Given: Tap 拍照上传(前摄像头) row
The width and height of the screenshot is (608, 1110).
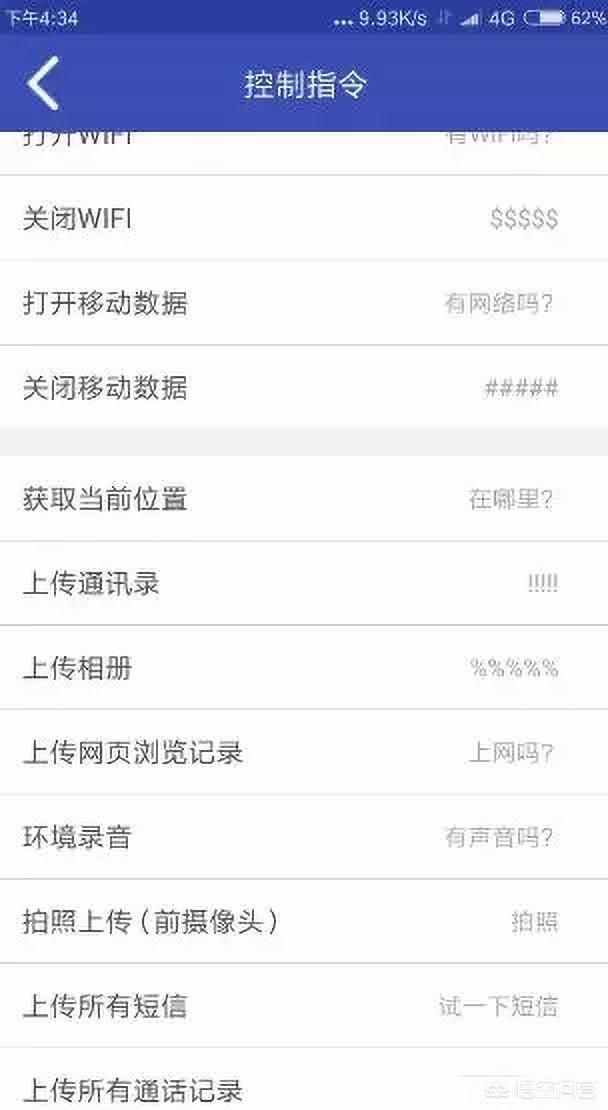Looking at the screenshot, I should 304,921.
